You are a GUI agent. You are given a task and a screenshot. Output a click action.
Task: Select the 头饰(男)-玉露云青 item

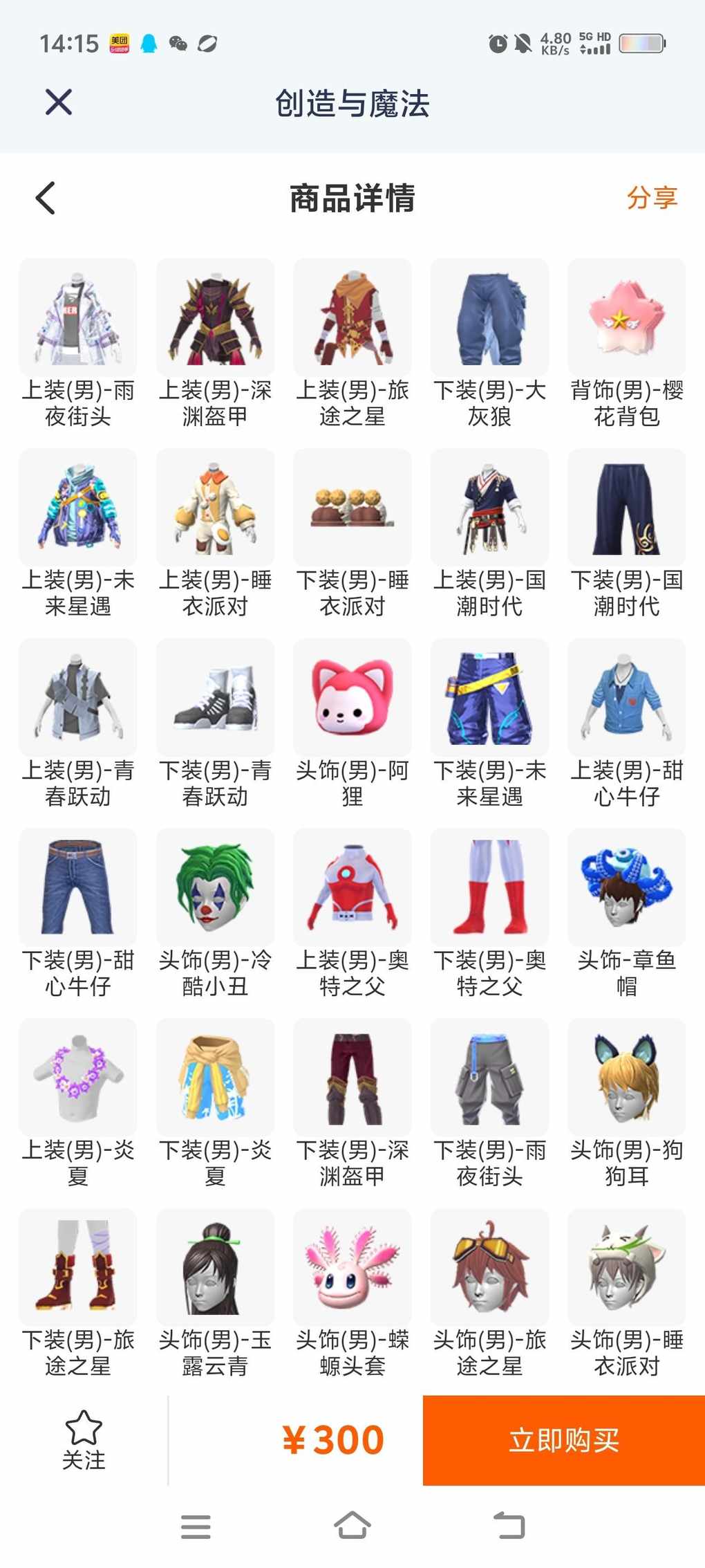[215, 1267]
